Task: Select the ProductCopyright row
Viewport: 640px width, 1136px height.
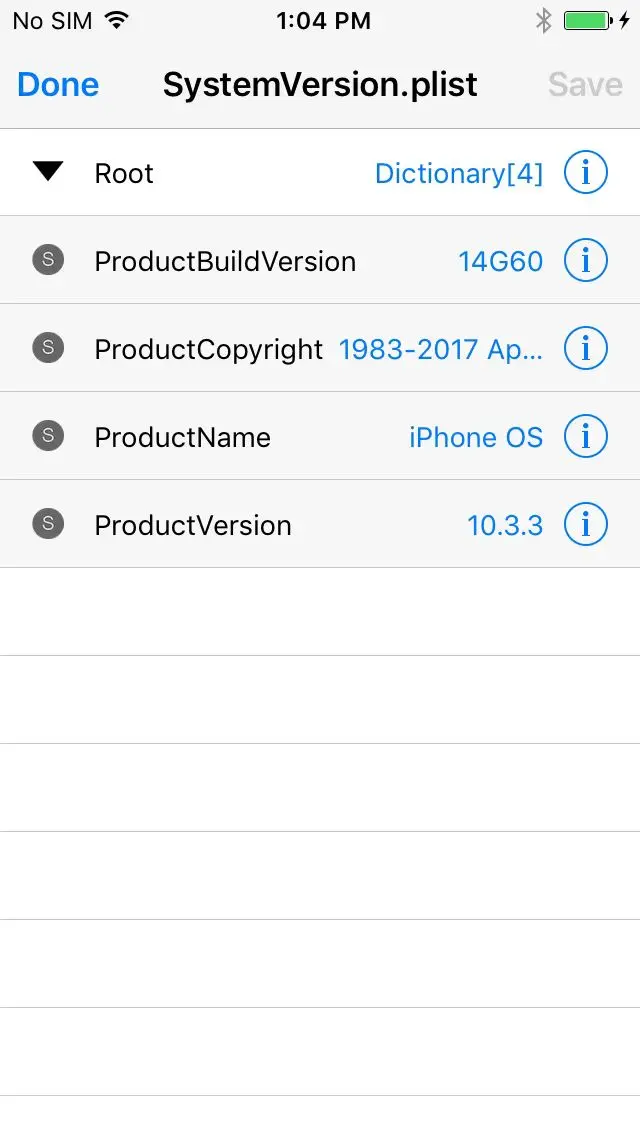Action: tap(320, 348)
